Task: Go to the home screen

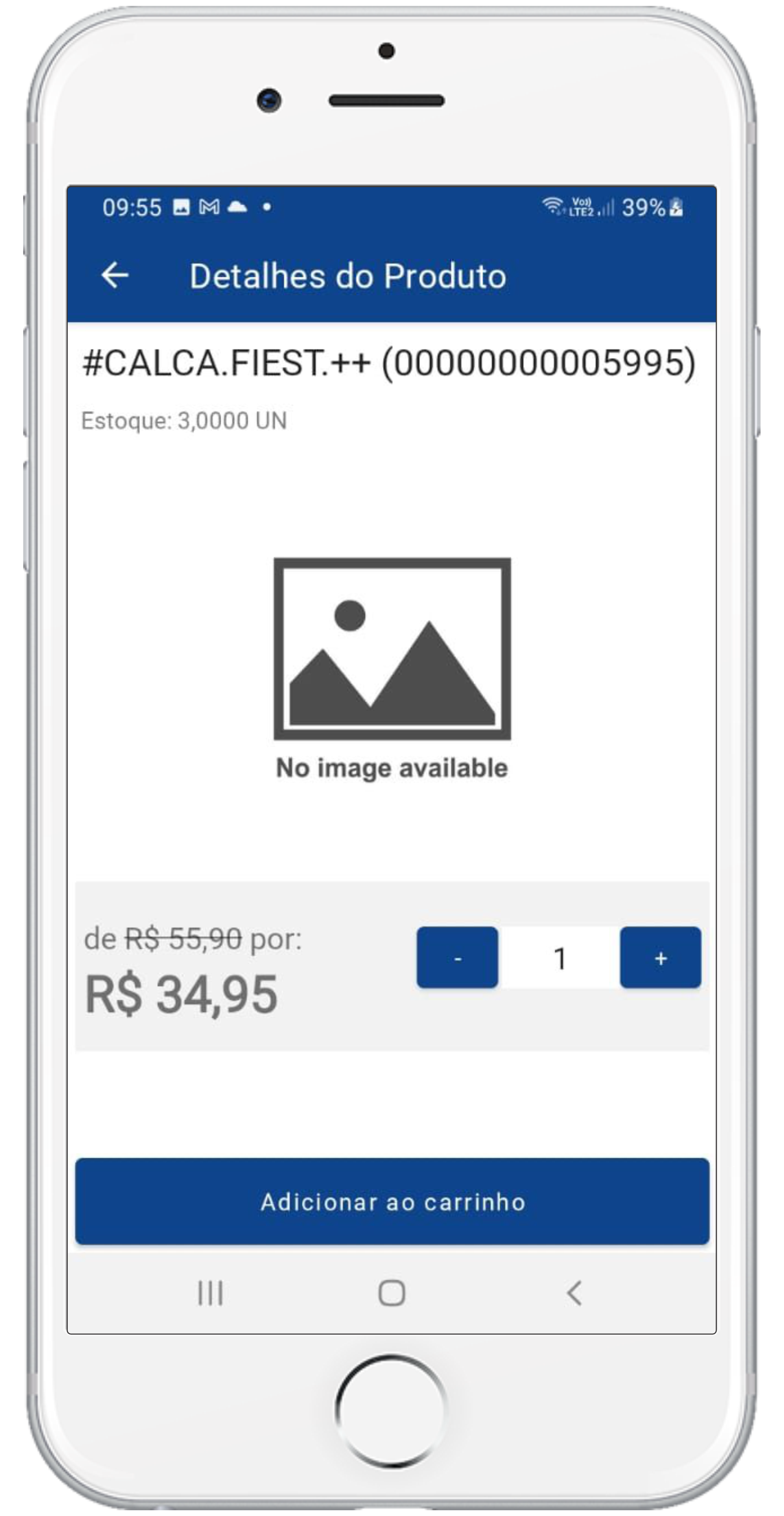Action: [392, 1293]
